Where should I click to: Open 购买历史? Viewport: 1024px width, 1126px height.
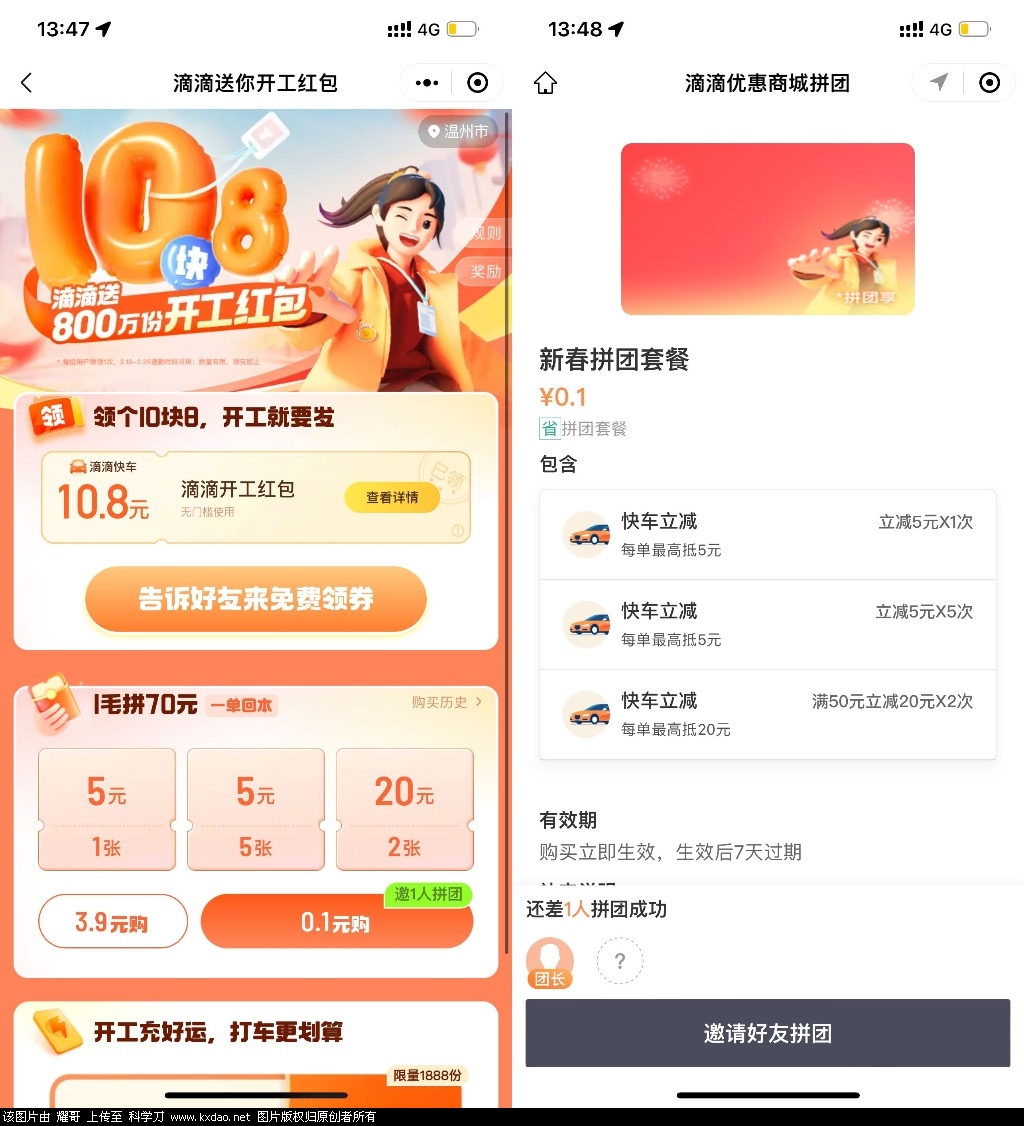point(446,703)
